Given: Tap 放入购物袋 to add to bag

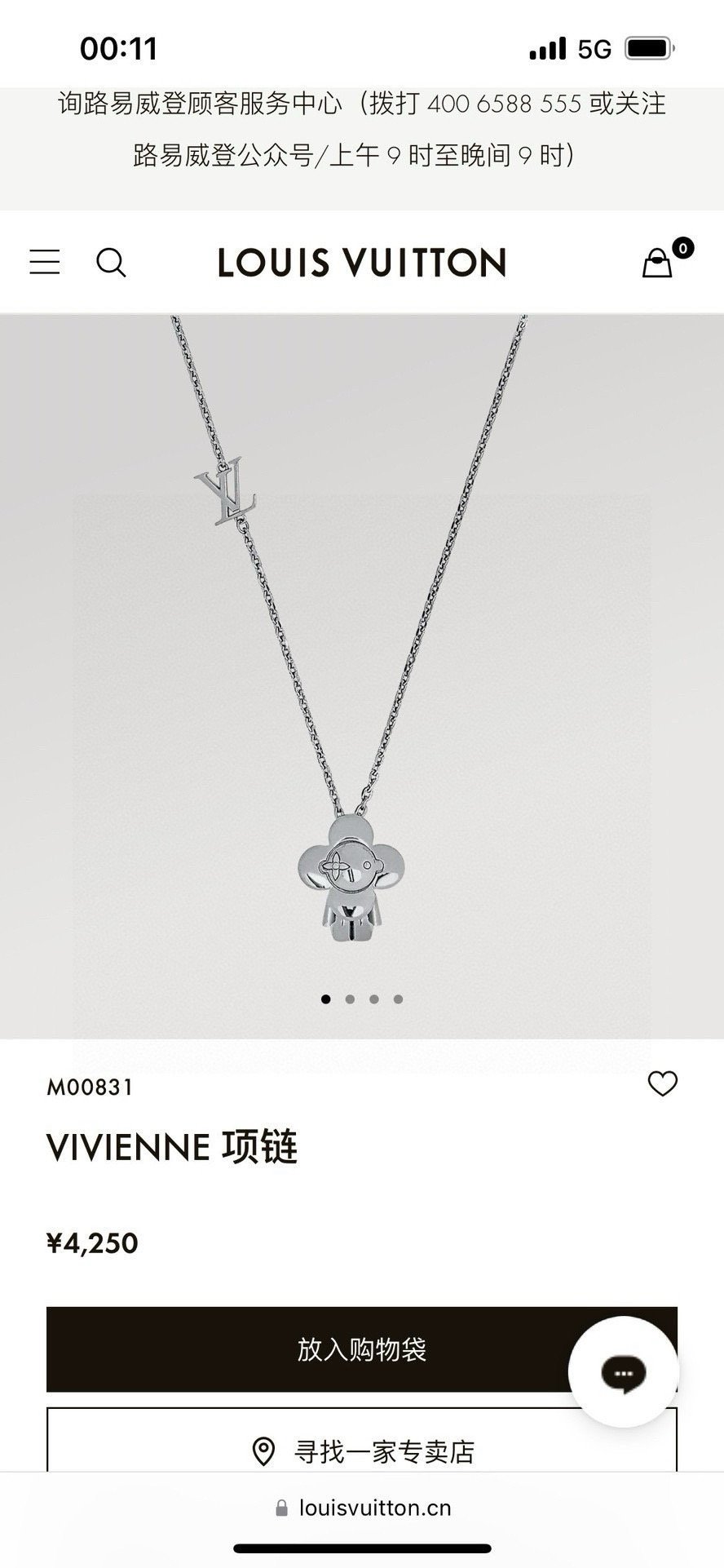Looking at the screenshot, I should pos(310,1349).
